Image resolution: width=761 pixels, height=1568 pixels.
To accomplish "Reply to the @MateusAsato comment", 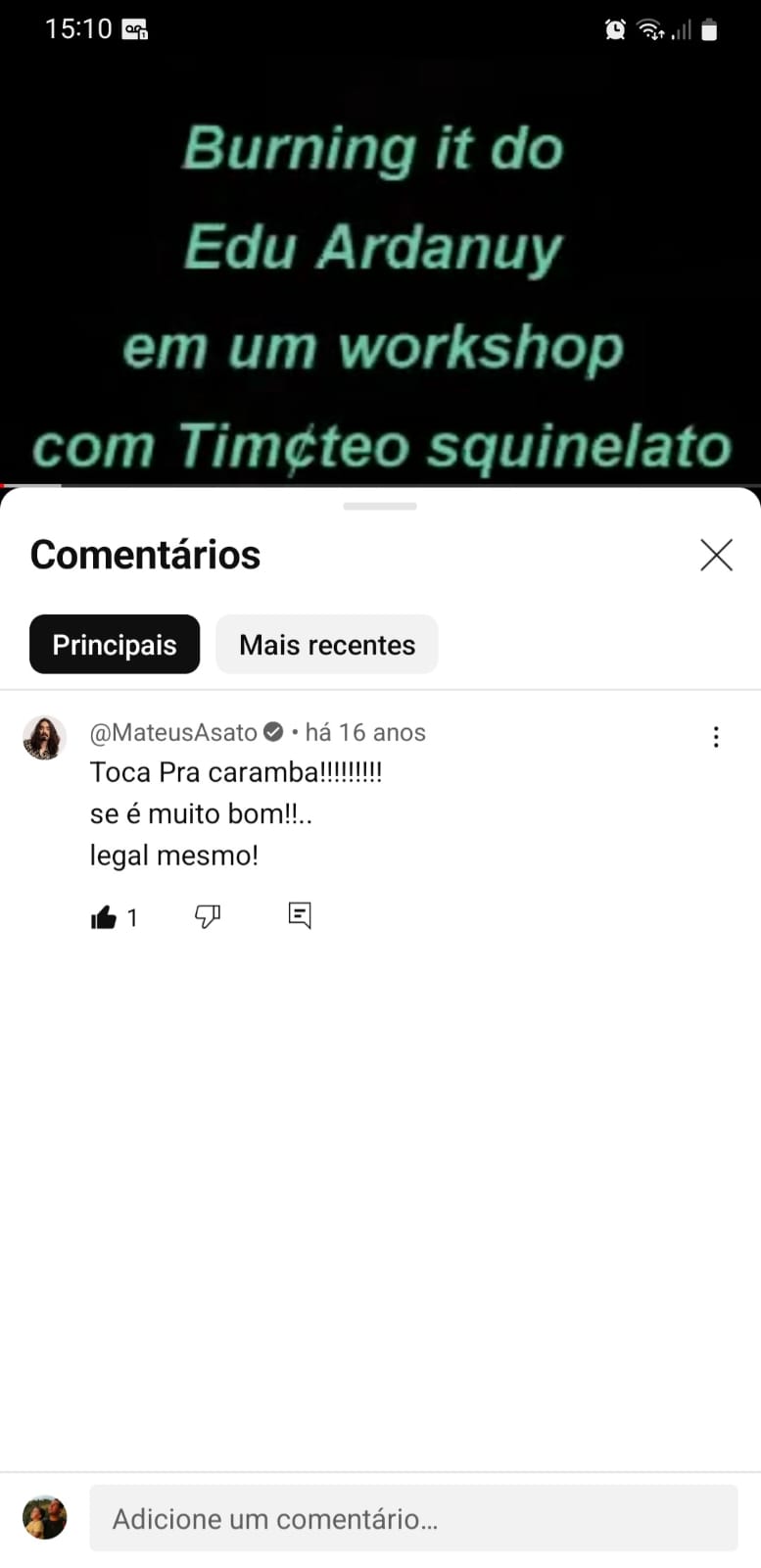I will point(300,915).
